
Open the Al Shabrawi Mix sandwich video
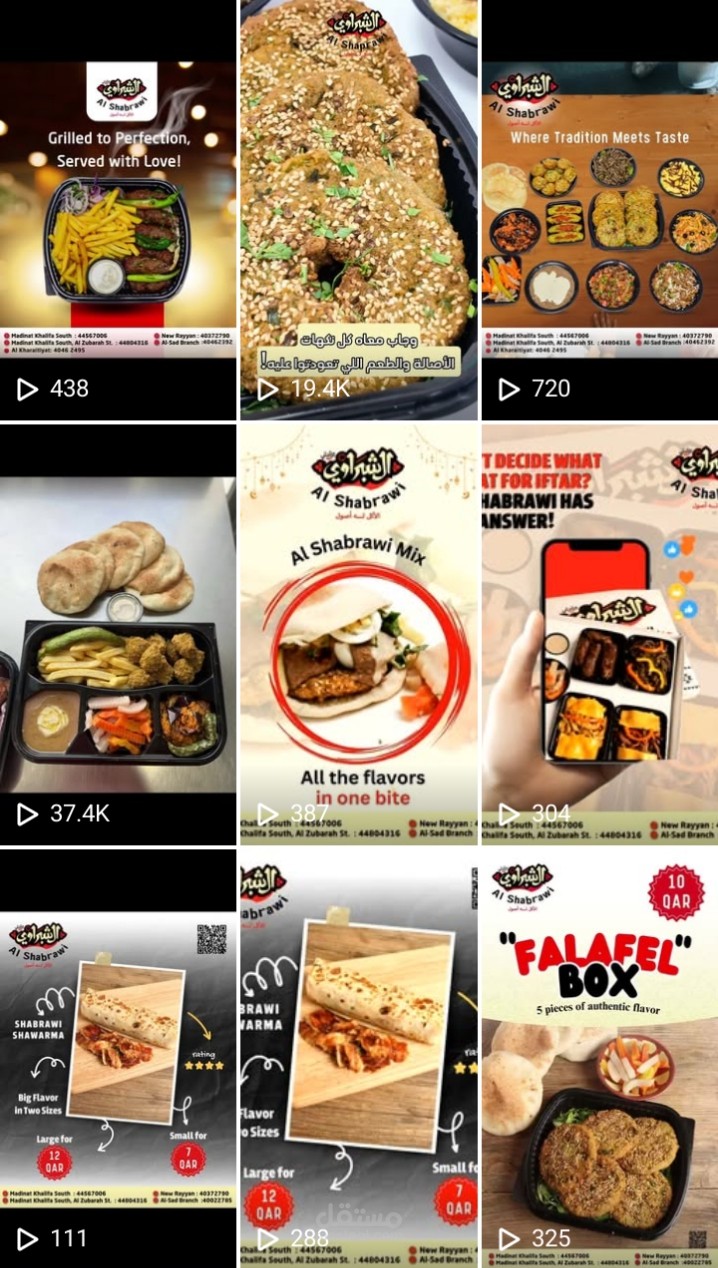pyautogui.click(x=359, y=634)
